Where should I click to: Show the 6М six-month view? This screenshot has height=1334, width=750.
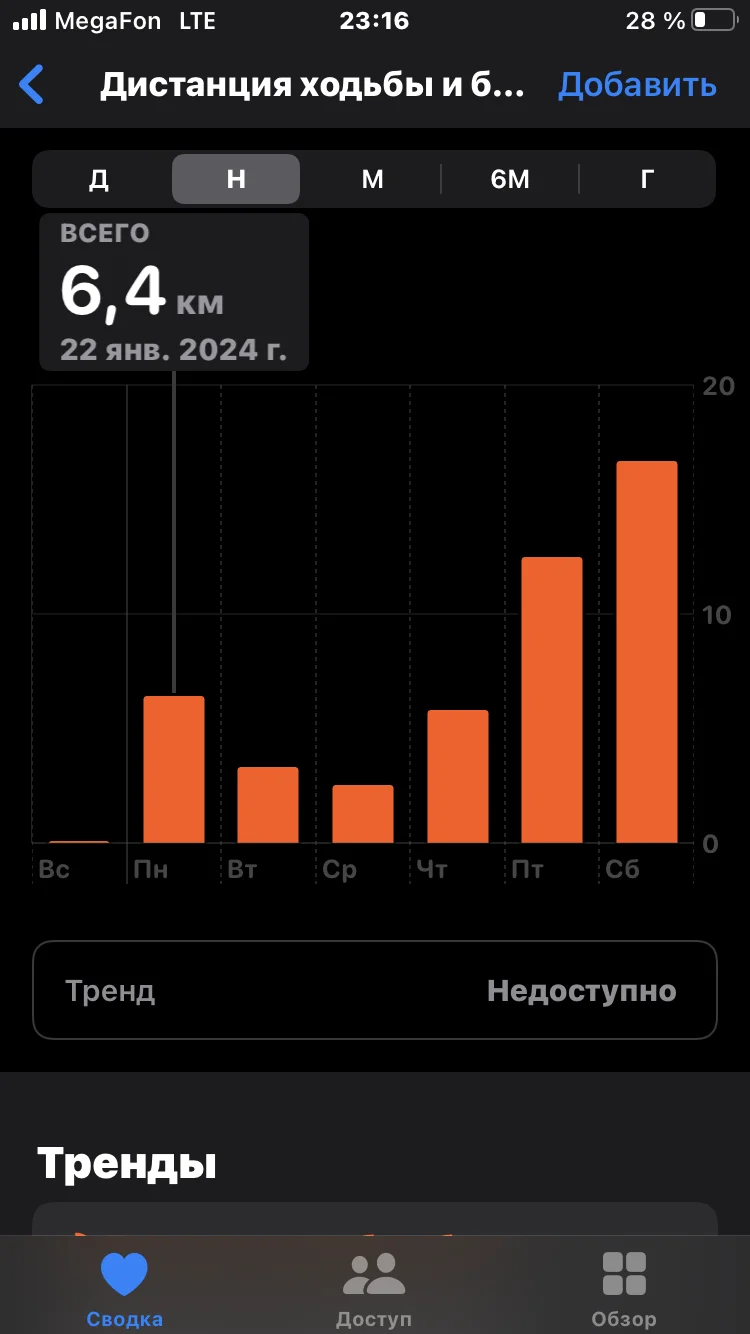coord(510,179)
